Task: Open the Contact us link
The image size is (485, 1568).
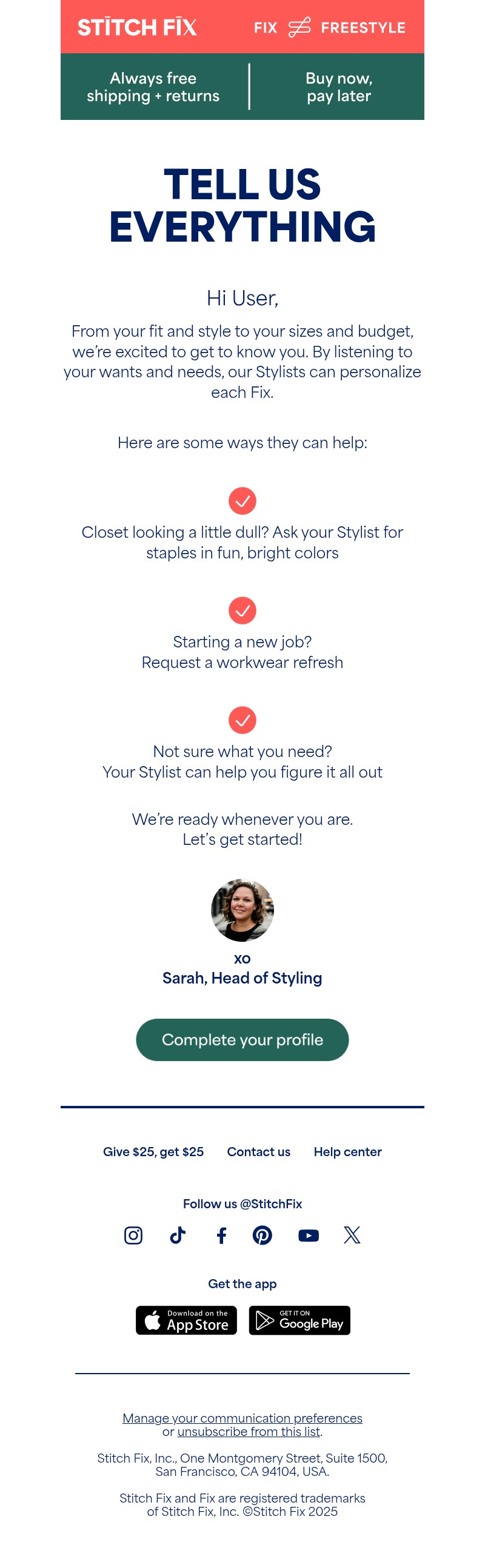Action: (x=258, y=1151)
